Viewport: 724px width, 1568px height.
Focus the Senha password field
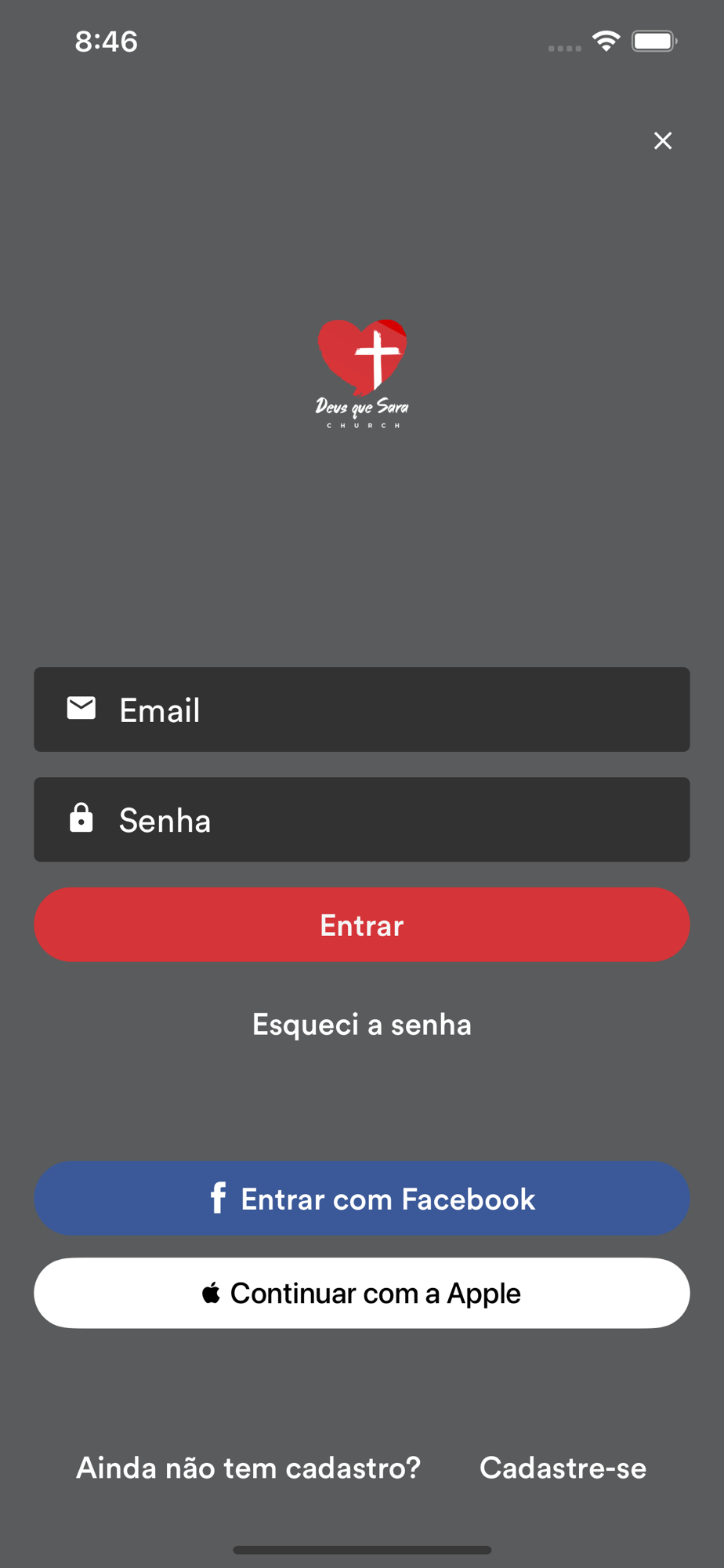362,819
